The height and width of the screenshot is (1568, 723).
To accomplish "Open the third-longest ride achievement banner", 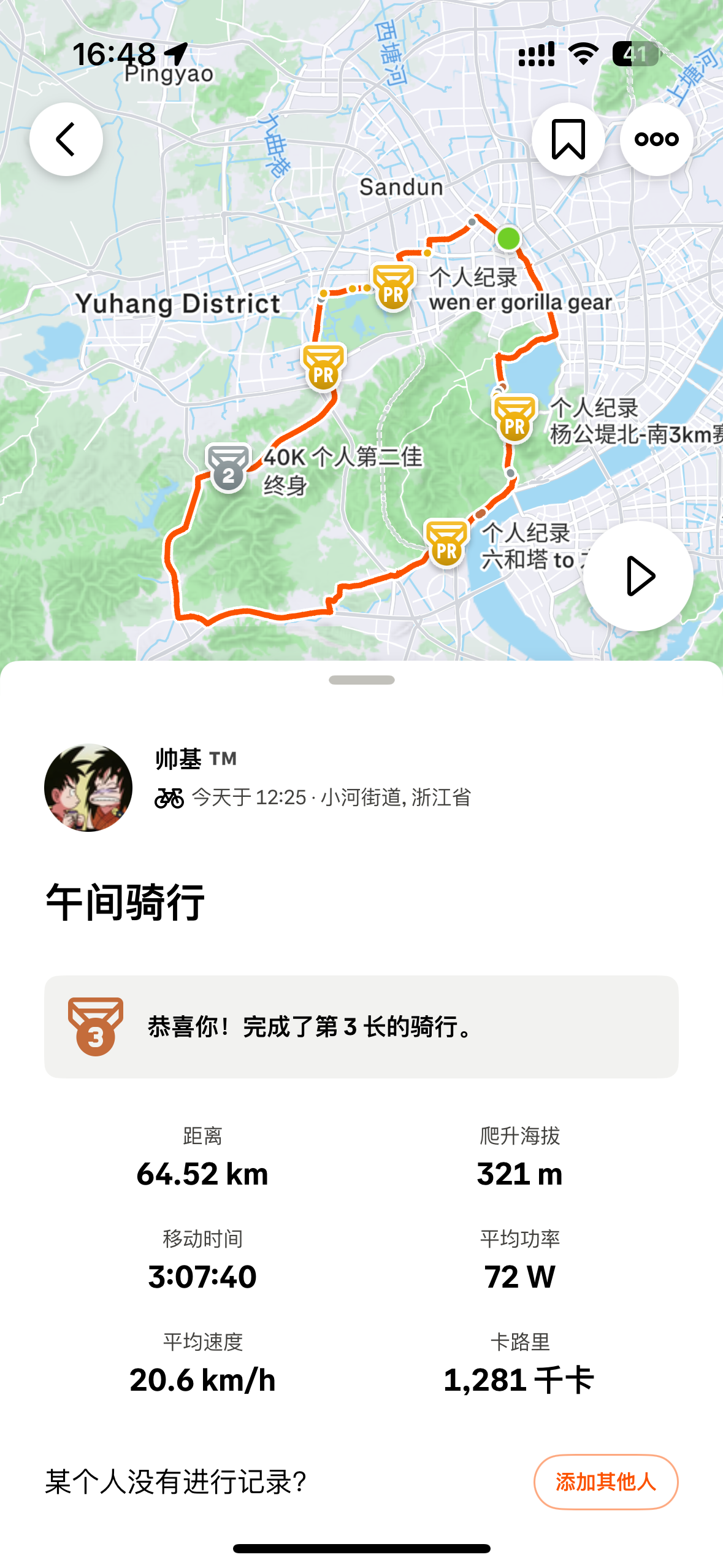I will click(361, 1026).
